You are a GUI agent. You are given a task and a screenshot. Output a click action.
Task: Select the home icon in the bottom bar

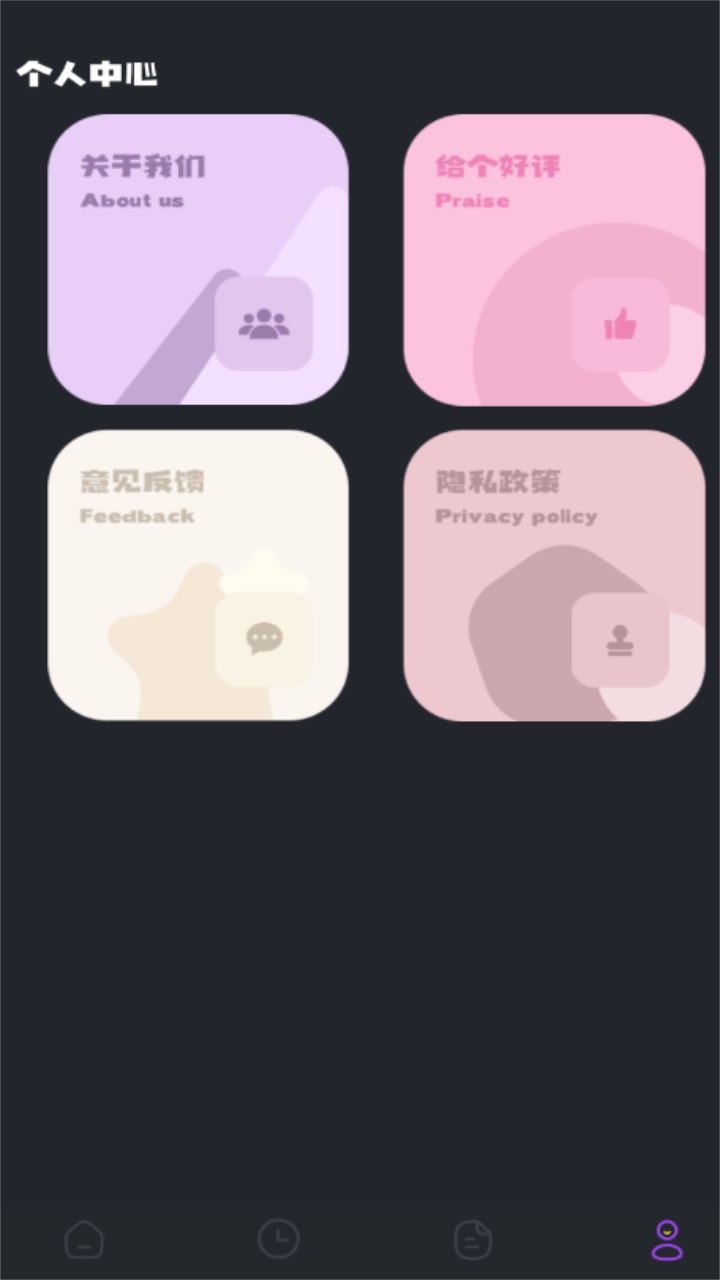coord(84,1239)
